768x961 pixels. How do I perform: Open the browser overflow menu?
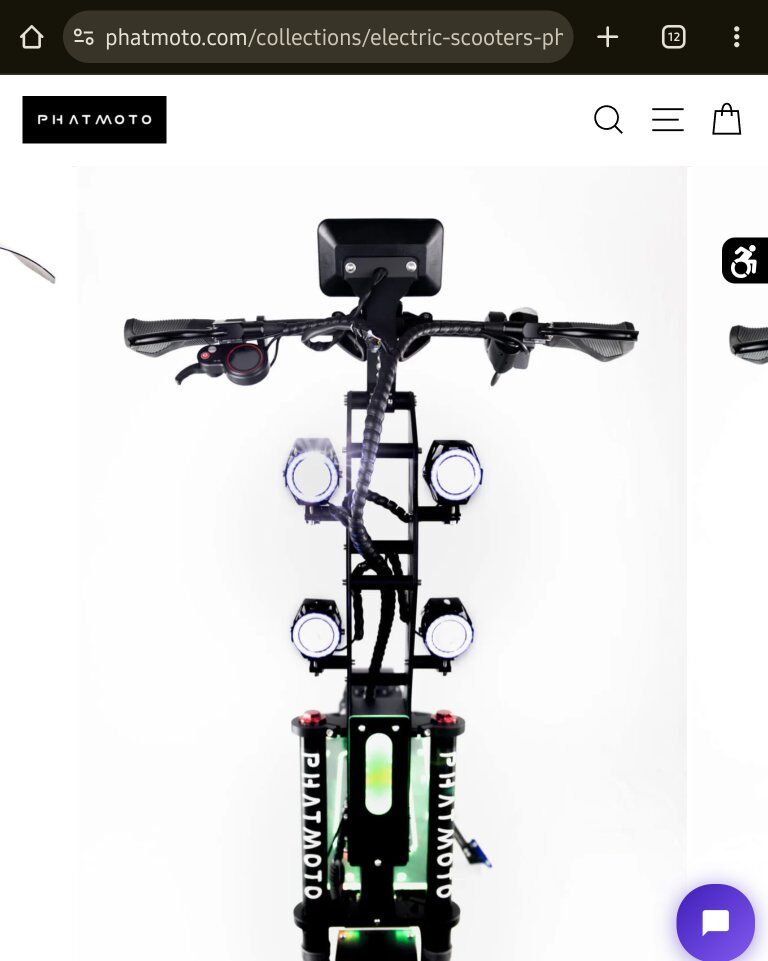tap(736, 38)
